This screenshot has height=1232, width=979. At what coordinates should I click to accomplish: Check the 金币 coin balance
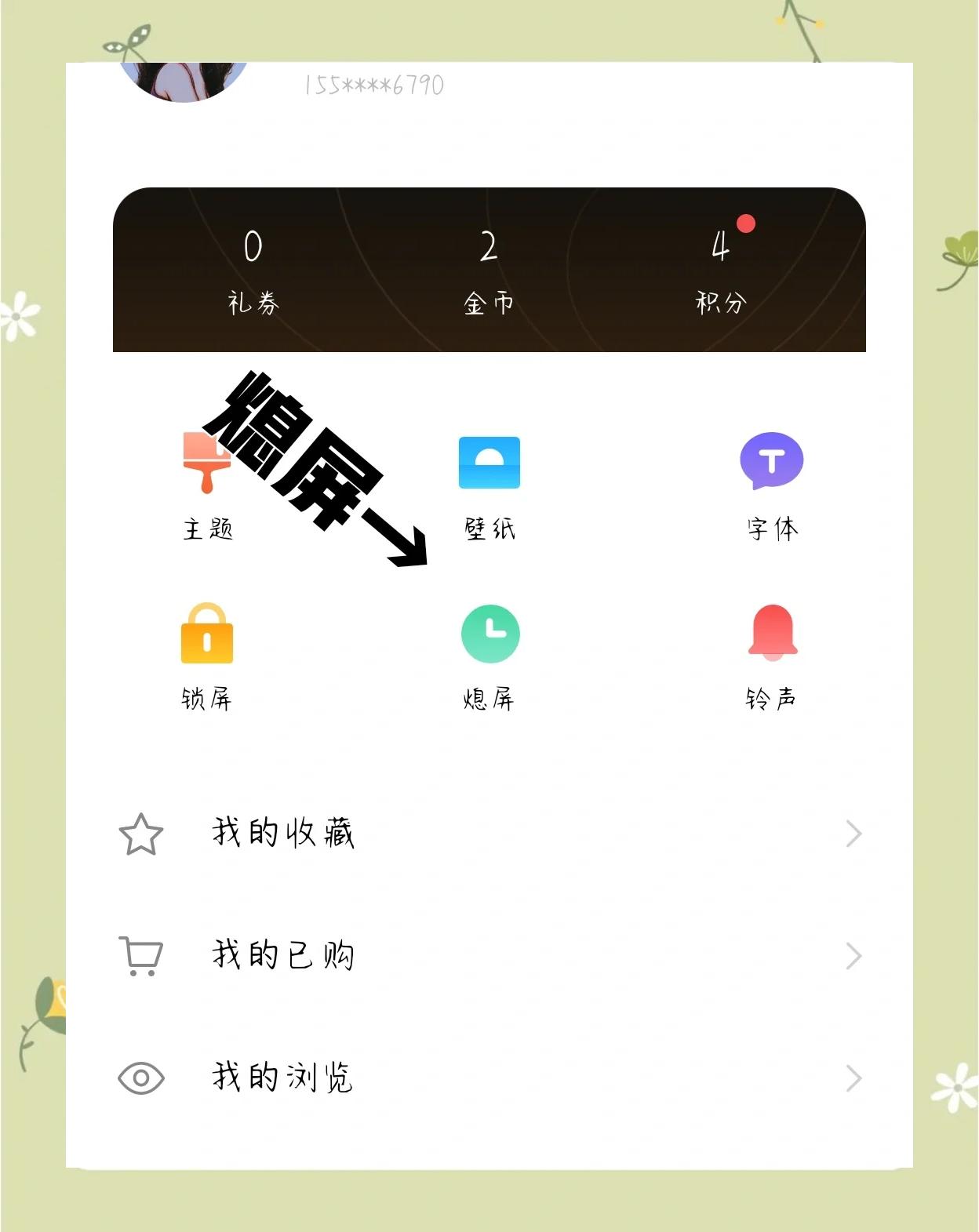click(x=487, y=271)
